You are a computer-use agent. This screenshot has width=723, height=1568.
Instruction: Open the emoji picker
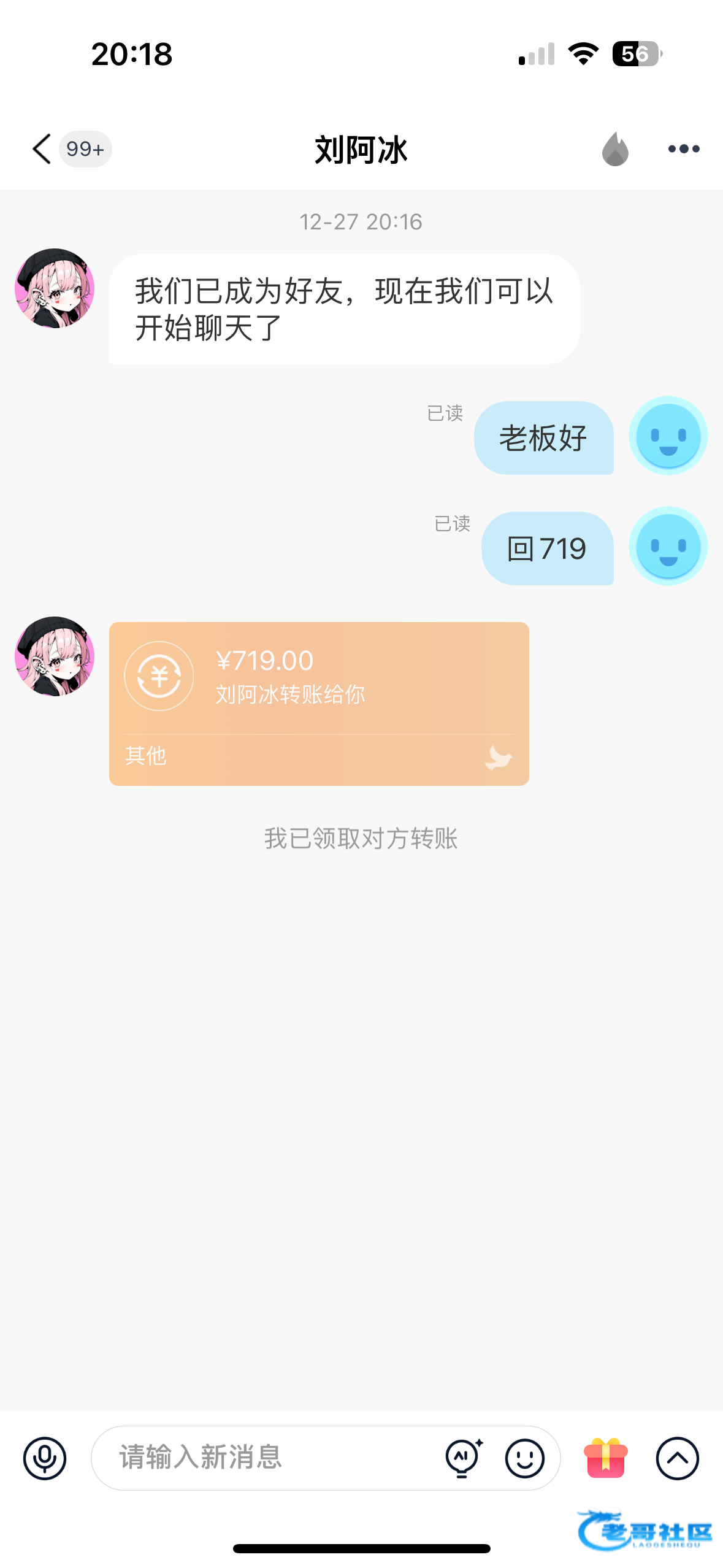click(524, 1458)
